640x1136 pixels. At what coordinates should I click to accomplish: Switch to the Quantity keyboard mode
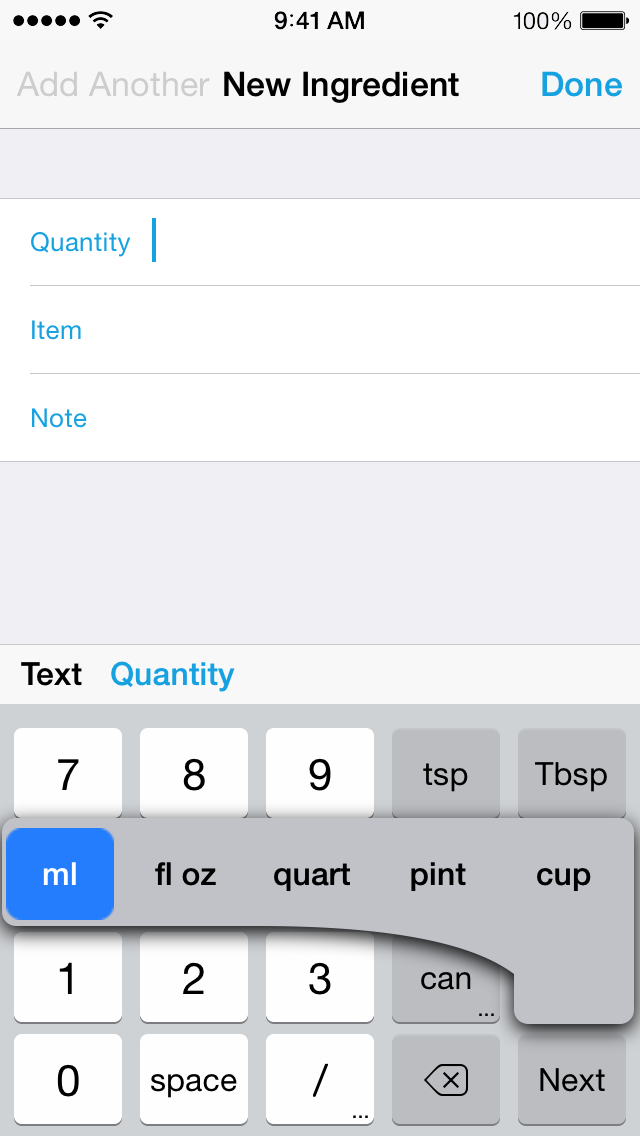(173, 674)
